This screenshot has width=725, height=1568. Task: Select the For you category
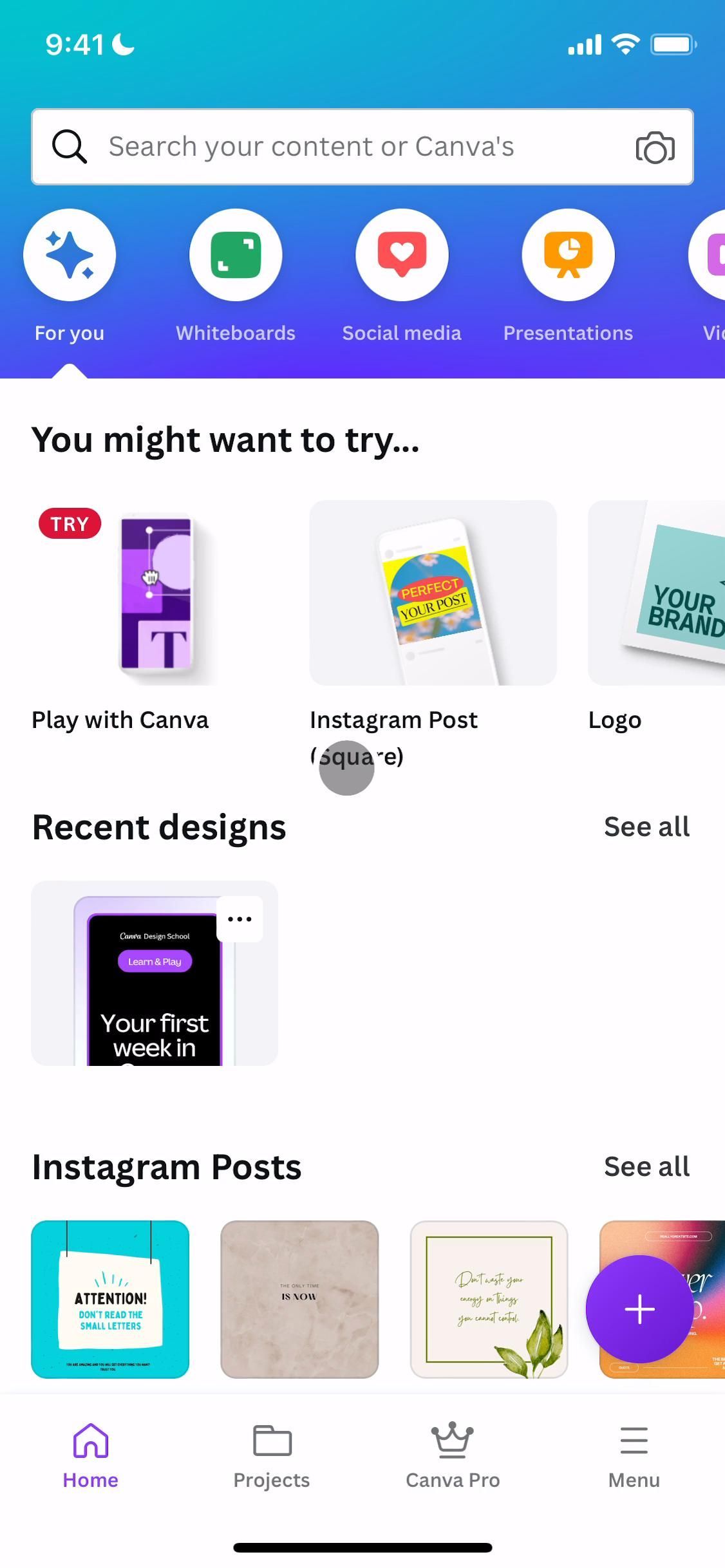click(70, 256)
